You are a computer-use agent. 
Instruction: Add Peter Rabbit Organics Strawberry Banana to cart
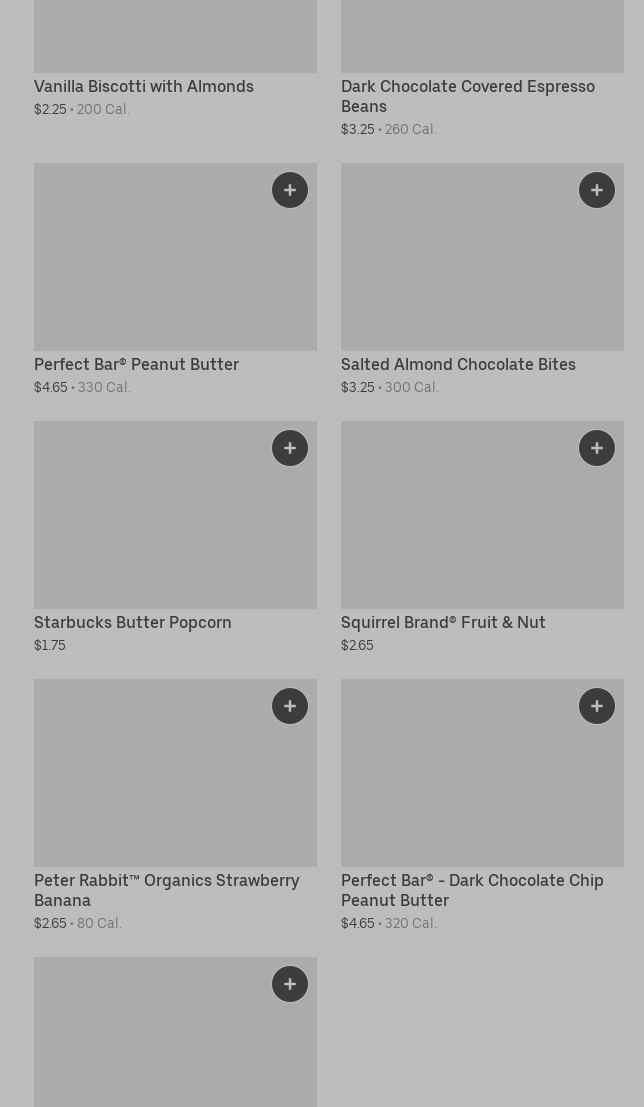(x=290, y=706)
